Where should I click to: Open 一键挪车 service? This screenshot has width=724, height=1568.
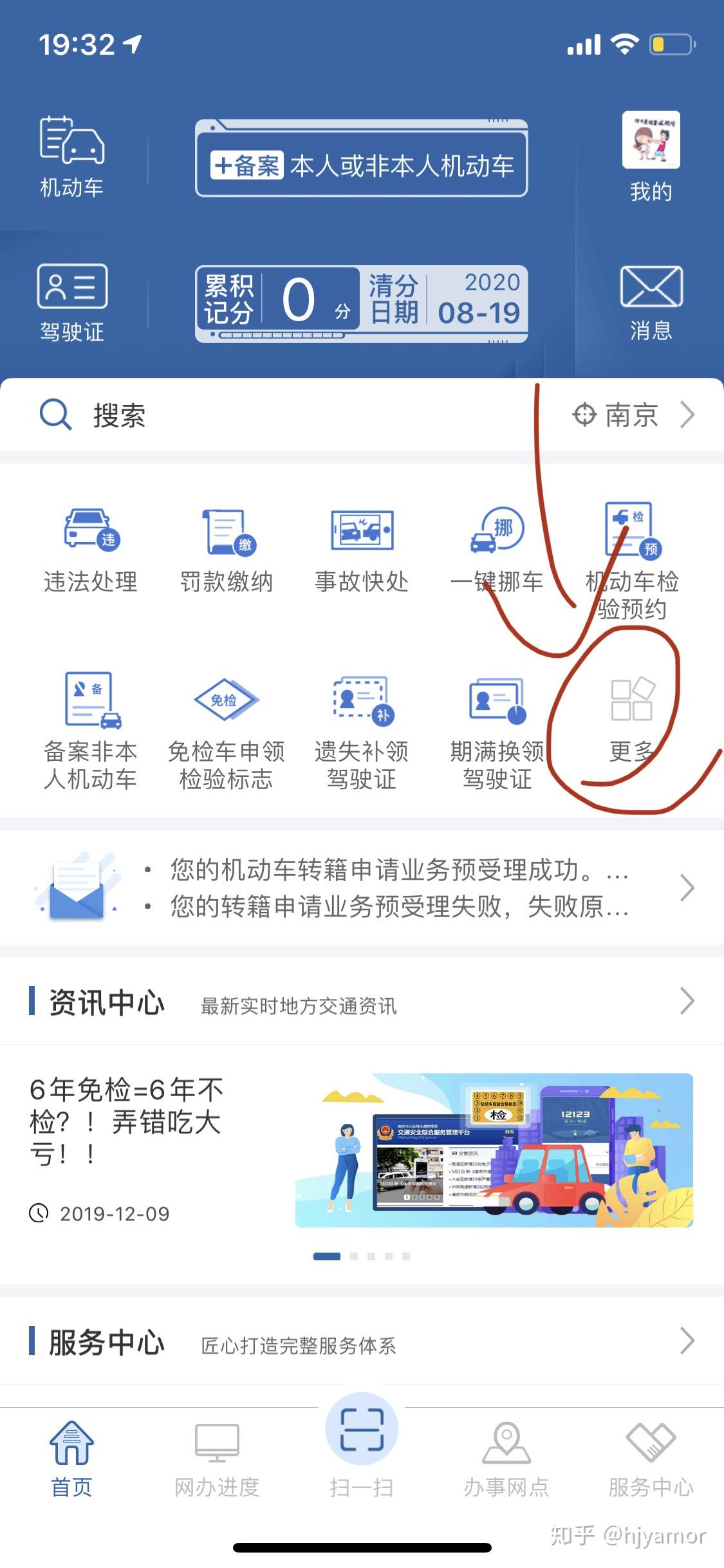coord(497,550)
